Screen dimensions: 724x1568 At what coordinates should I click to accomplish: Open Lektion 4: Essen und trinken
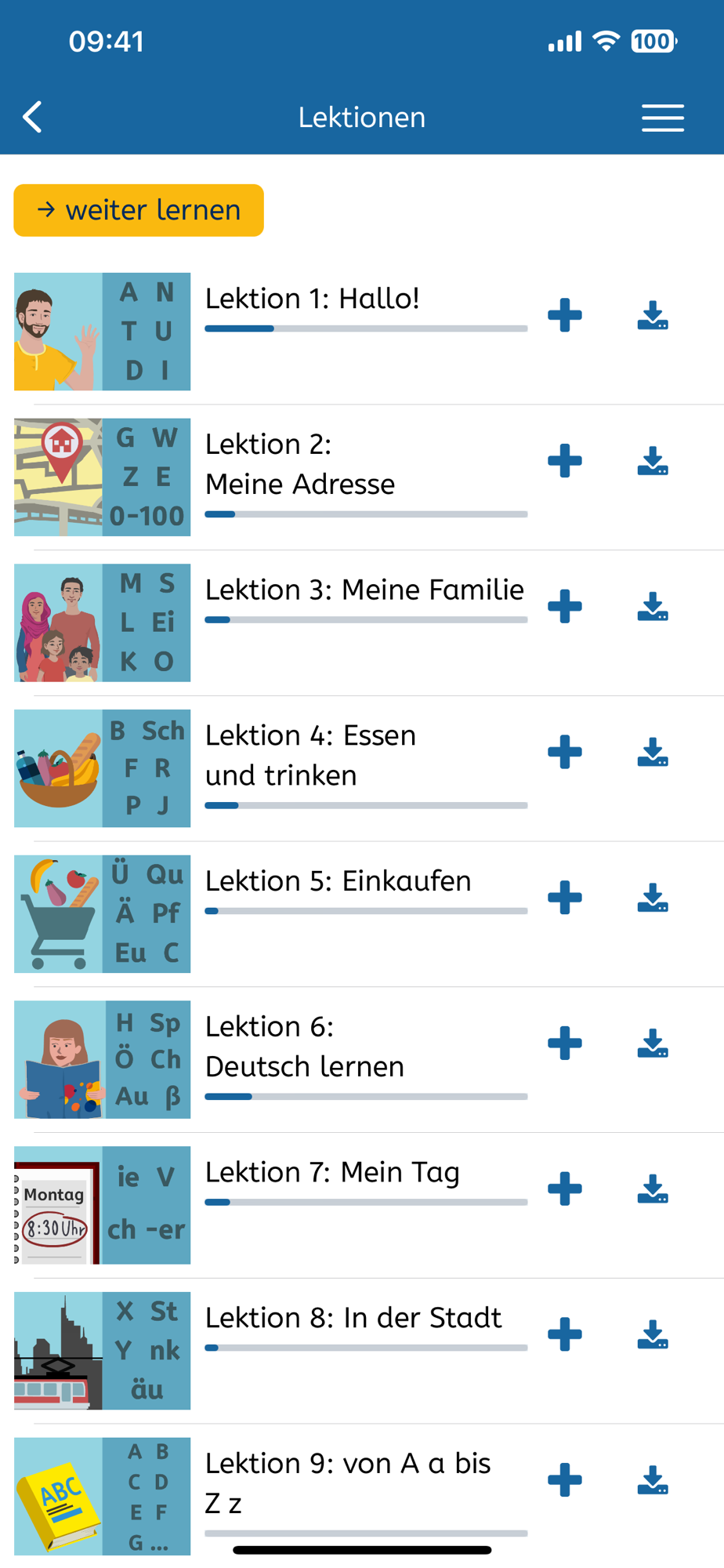point(310,755)
